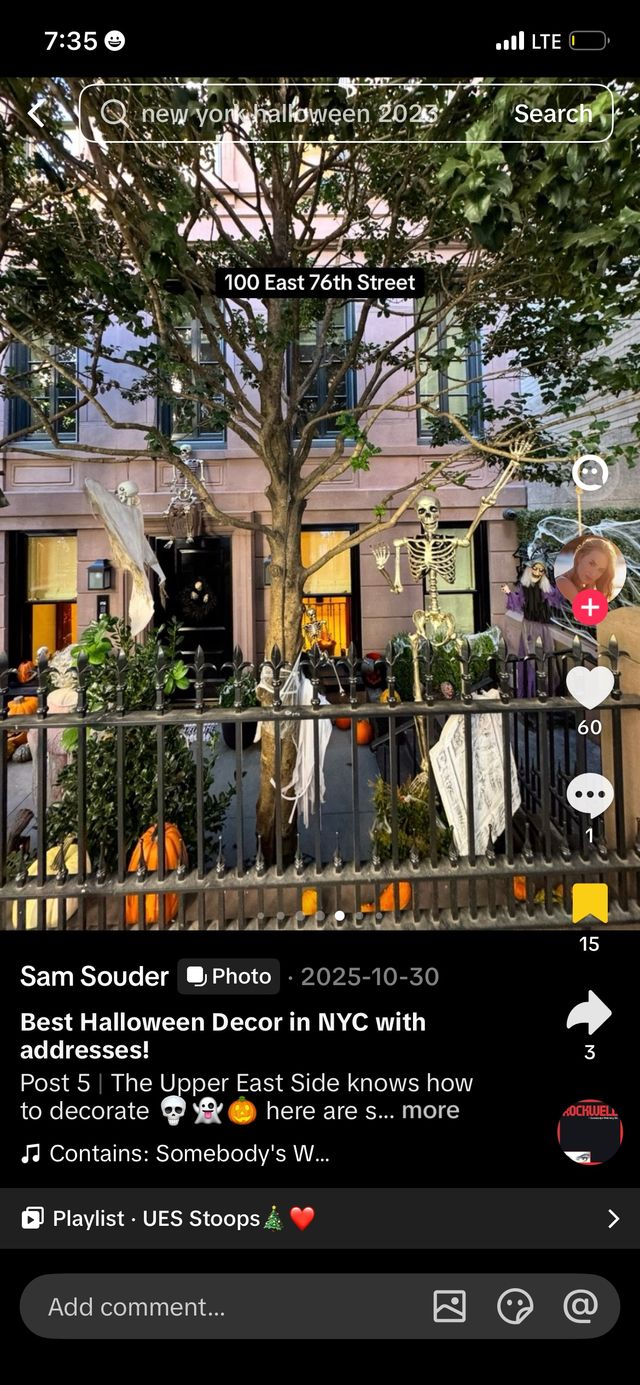Open the emoji sticker picker

click(515, 1306)
